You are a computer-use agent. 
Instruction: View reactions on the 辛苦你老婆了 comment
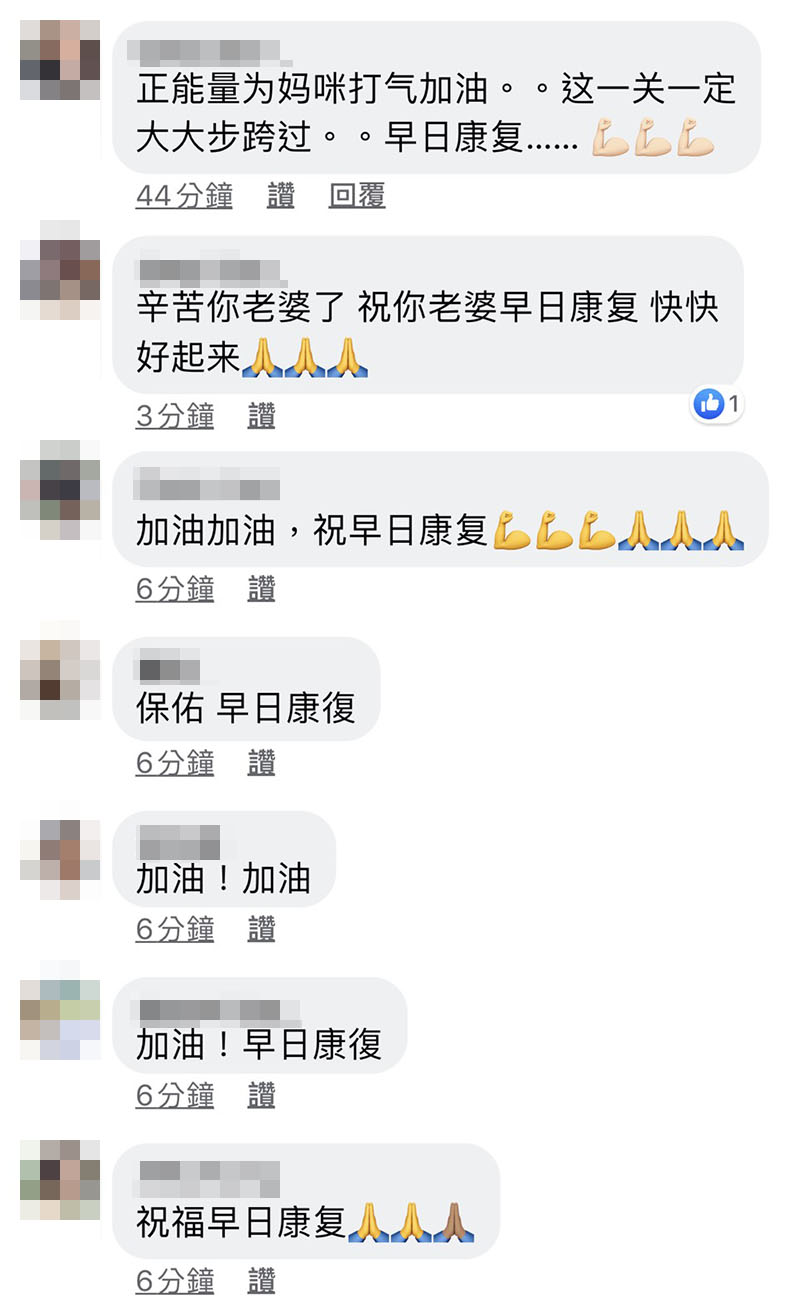click(717, 404)
